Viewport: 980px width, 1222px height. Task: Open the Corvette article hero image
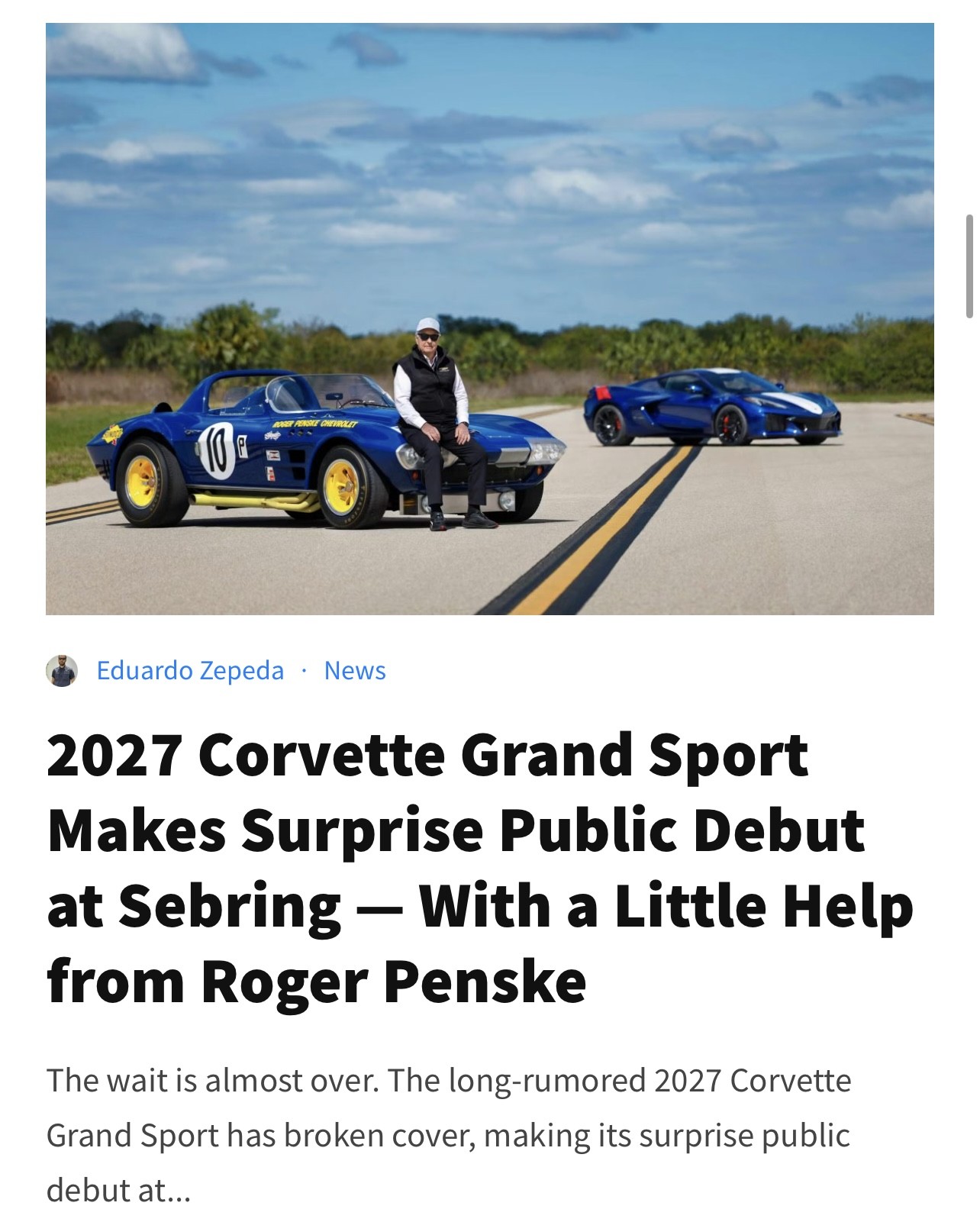coord(489,318)
